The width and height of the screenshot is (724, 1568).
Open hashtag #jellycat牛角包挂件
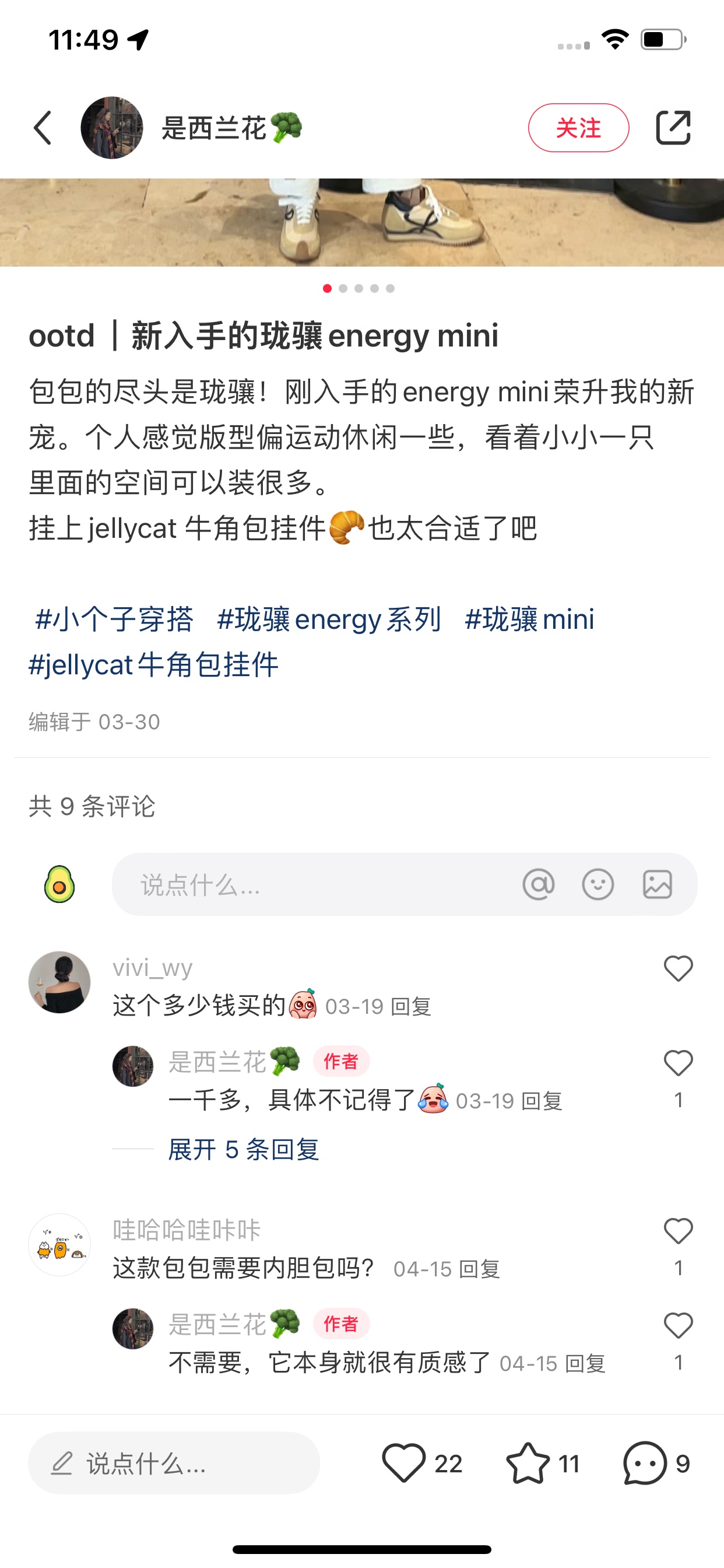[154, 664]
